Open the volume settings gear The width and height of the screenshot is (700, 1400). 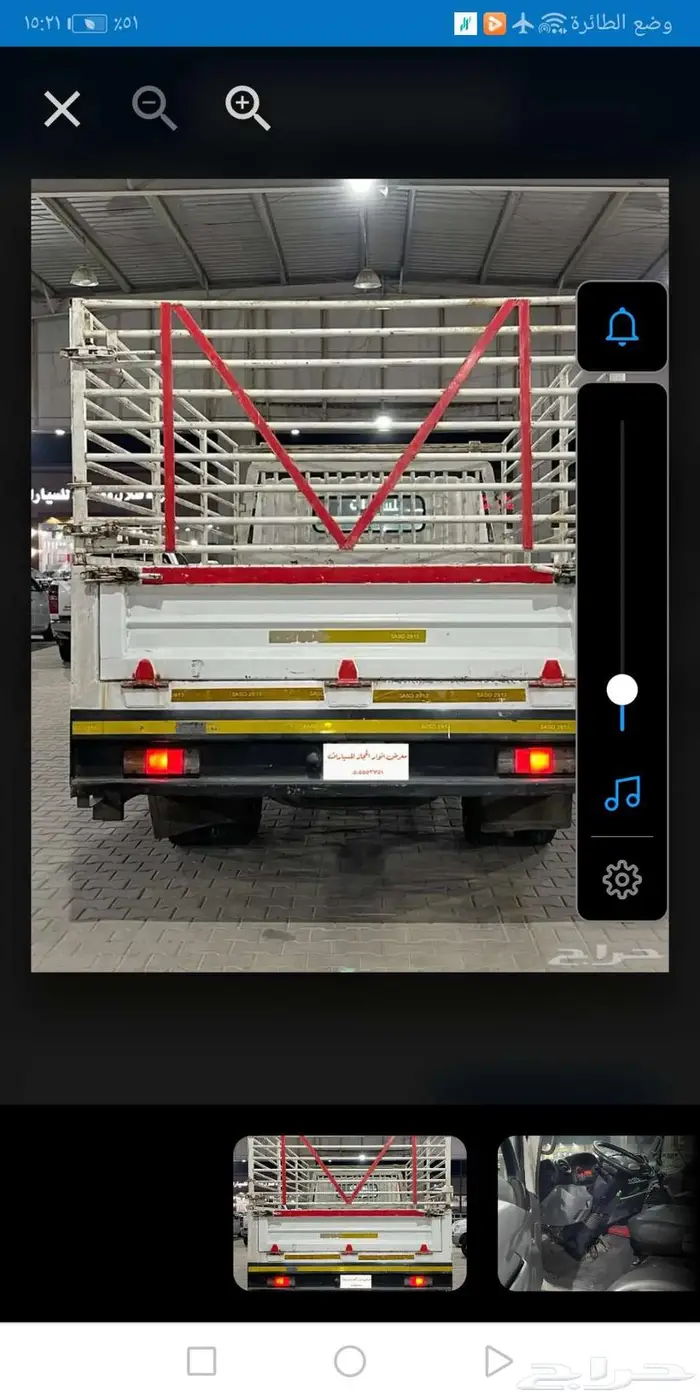click(622, 879)
